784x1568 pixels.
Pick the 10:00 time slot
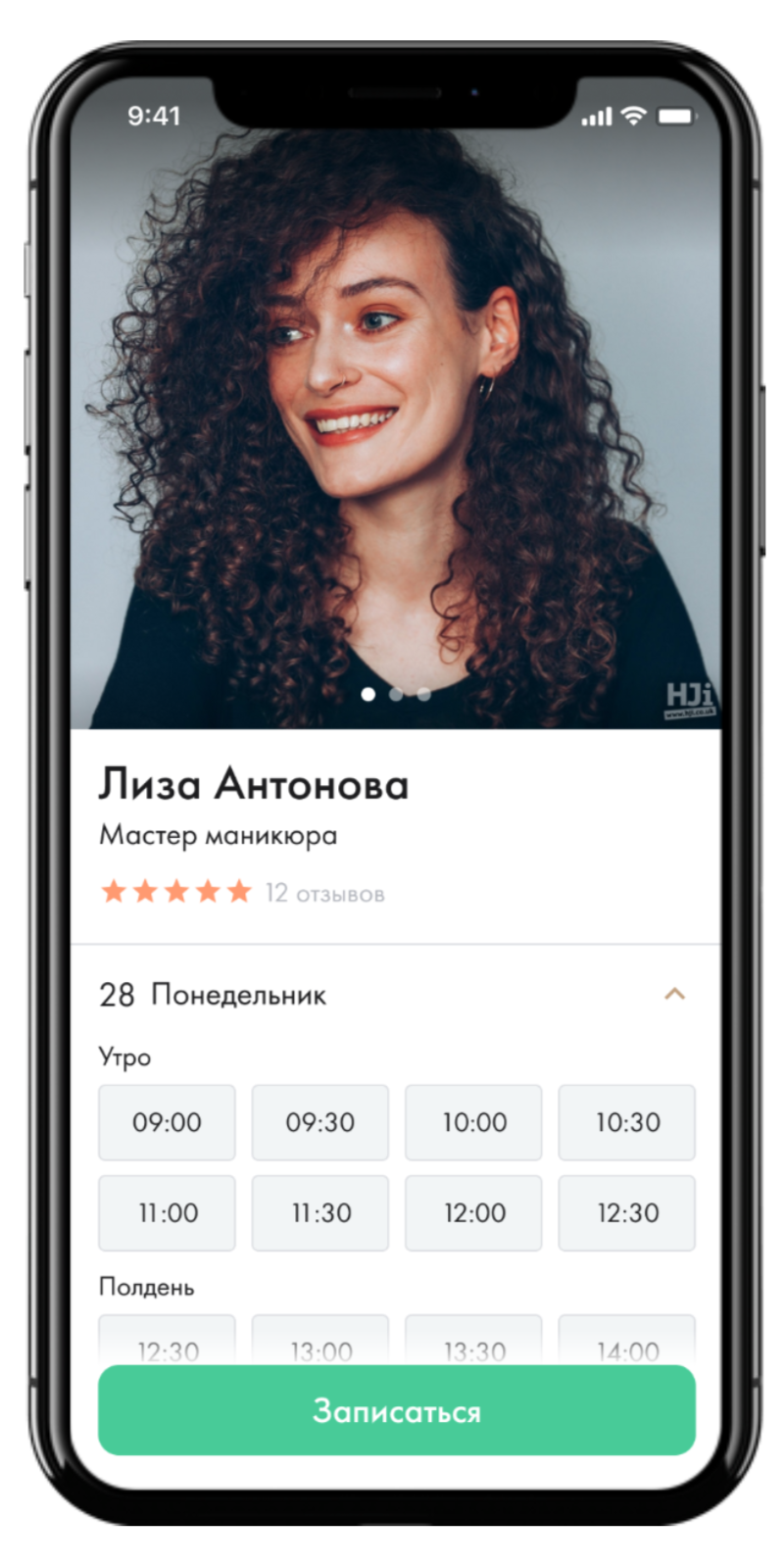473,1122
